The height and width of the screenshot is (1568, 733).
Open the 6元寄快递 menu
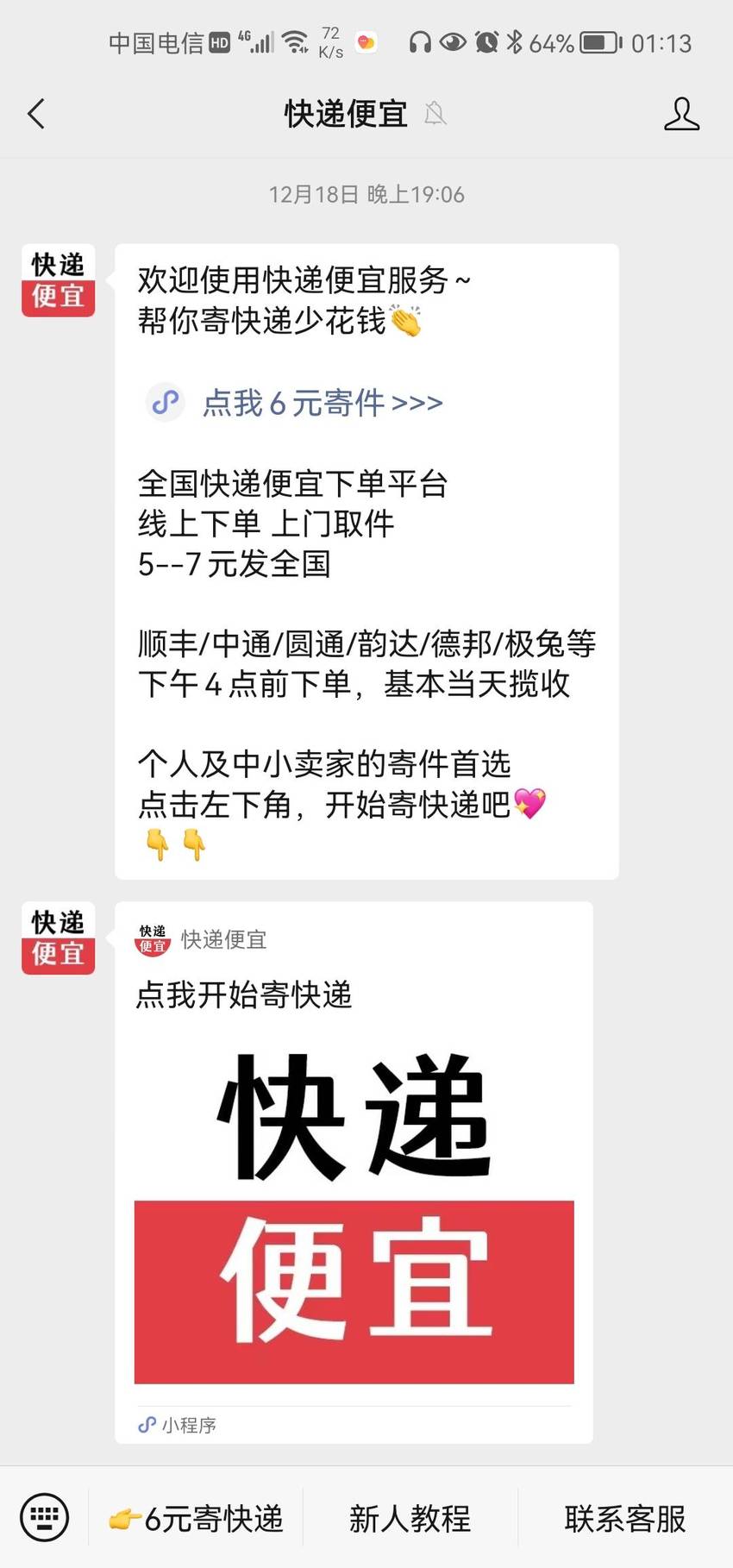(x=196, y=1518)
